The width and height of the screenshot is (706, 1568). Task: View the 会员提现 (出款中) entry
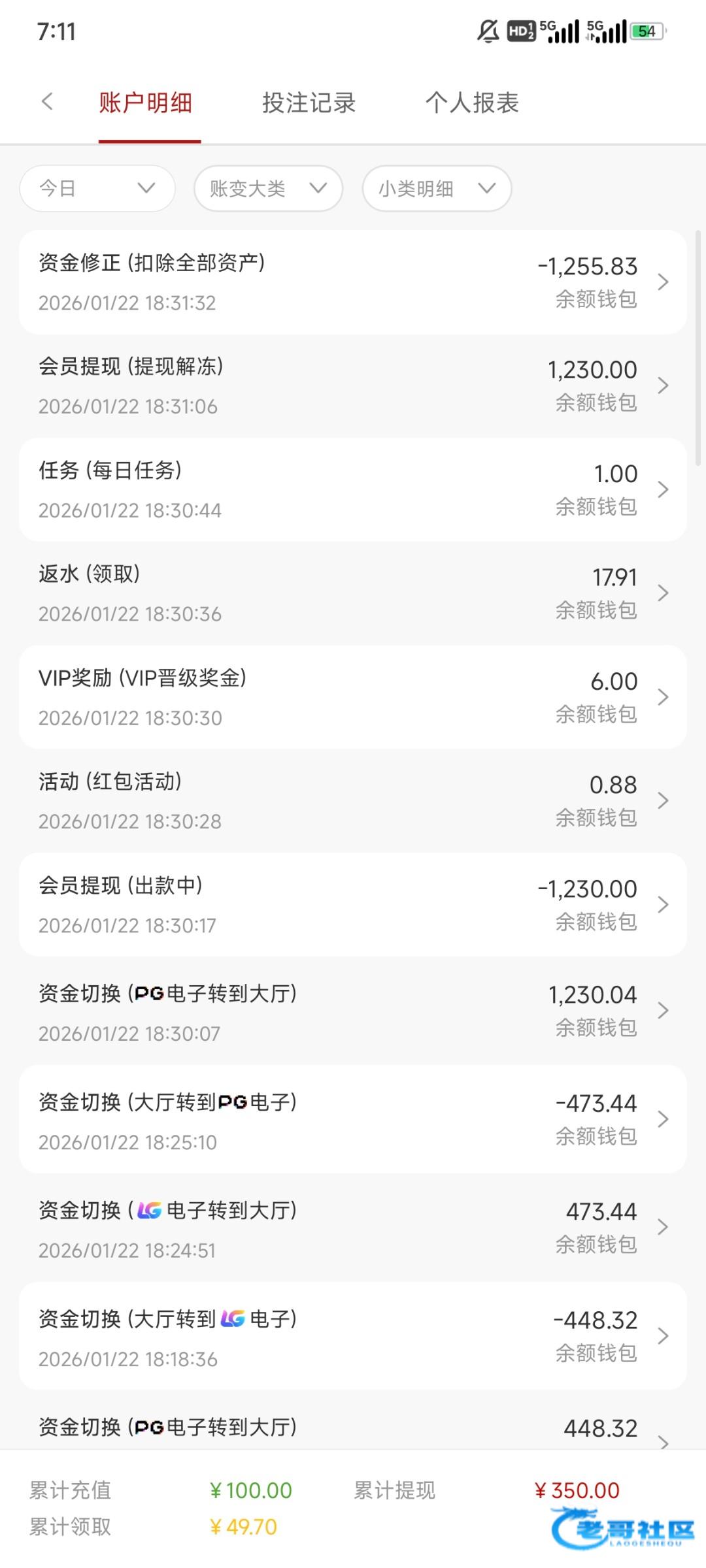[353, 905]
